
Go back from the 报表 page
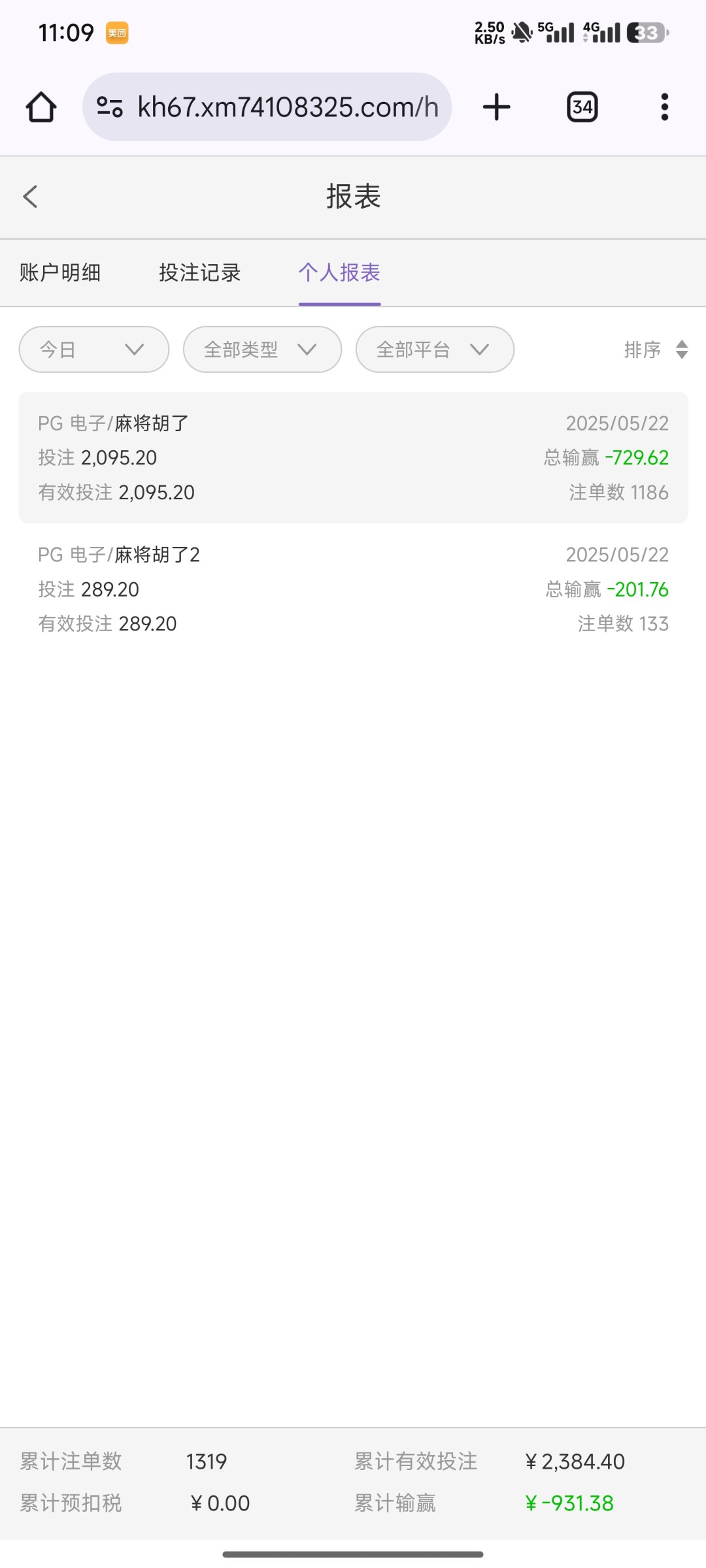click(x=31, y=197)
